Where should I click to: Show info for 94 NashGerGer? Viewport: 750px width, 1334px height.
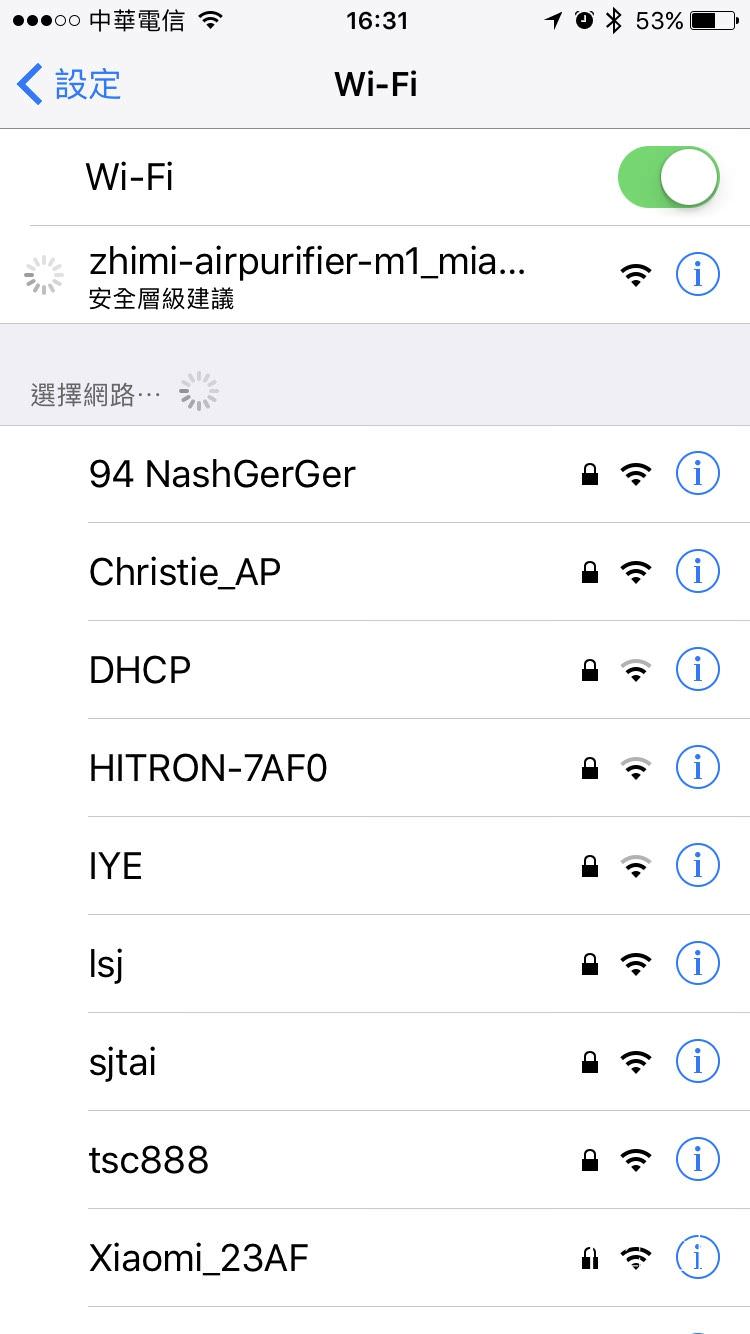pyautogui.click(x=697, y=474)
